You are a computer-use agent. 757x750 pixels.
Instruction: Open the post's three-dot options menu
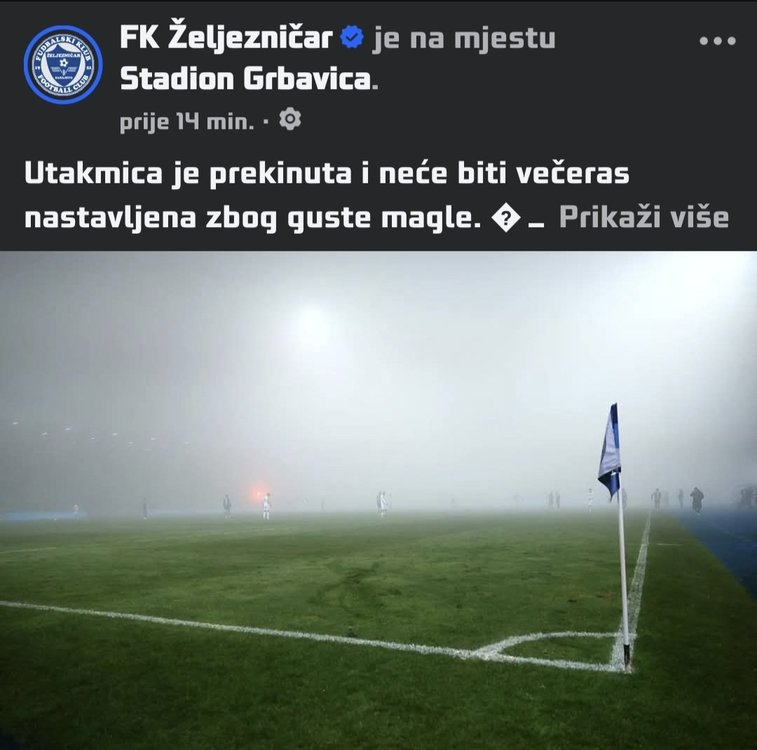coord(717,41)
